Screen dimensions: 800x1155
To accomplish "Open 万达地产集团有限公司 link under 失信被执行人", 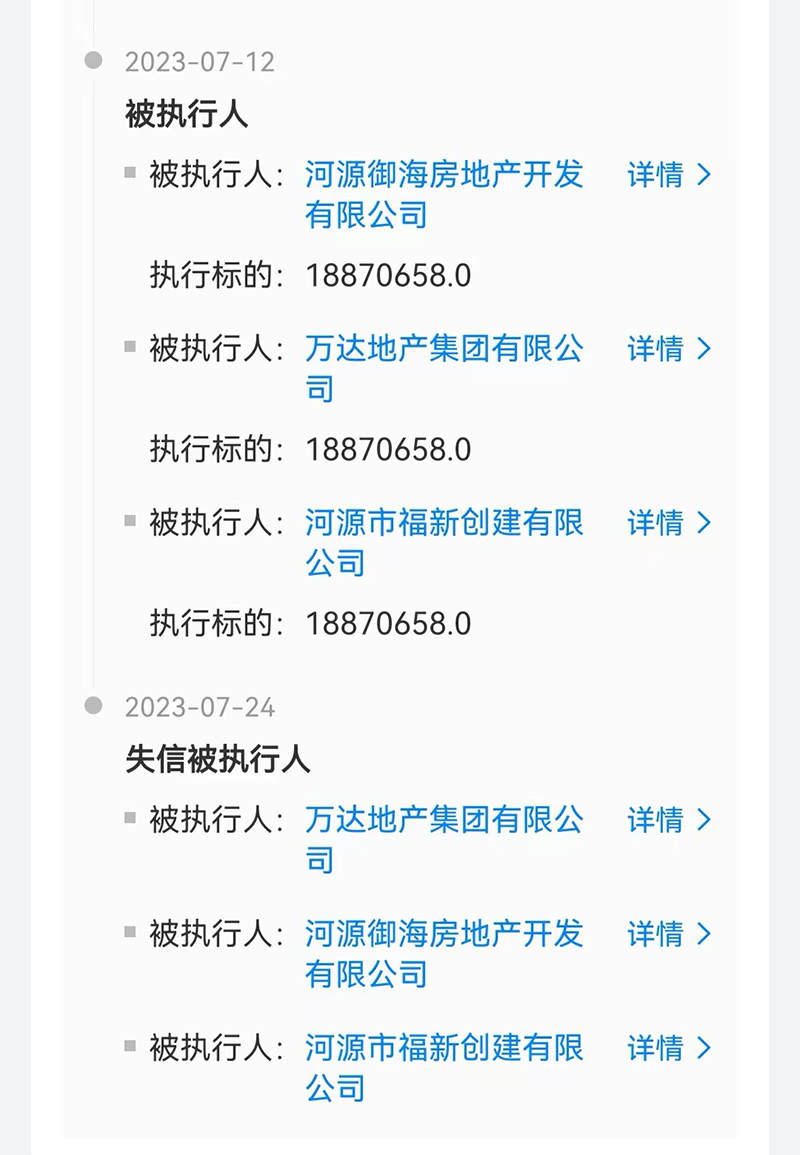I will 443,821.
